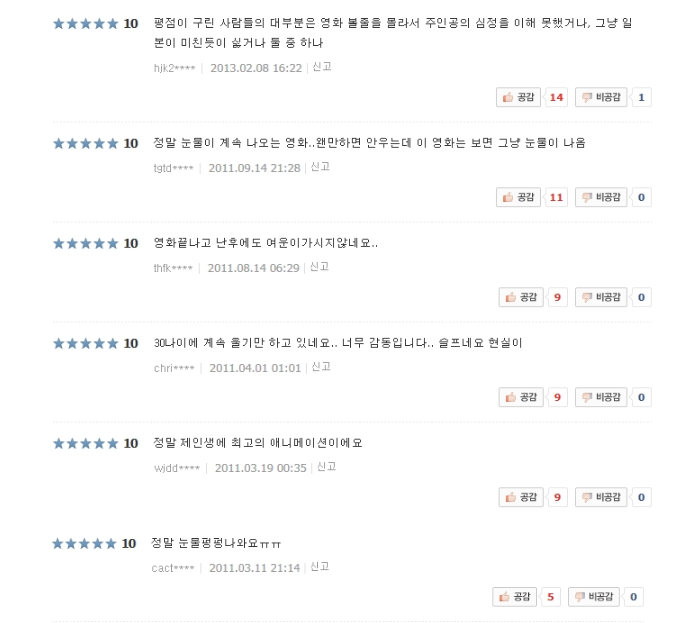The width and height of the screenshot is (699, 623).
Task: Like wjdd**** review with 공감
Action: coord(520,497)
